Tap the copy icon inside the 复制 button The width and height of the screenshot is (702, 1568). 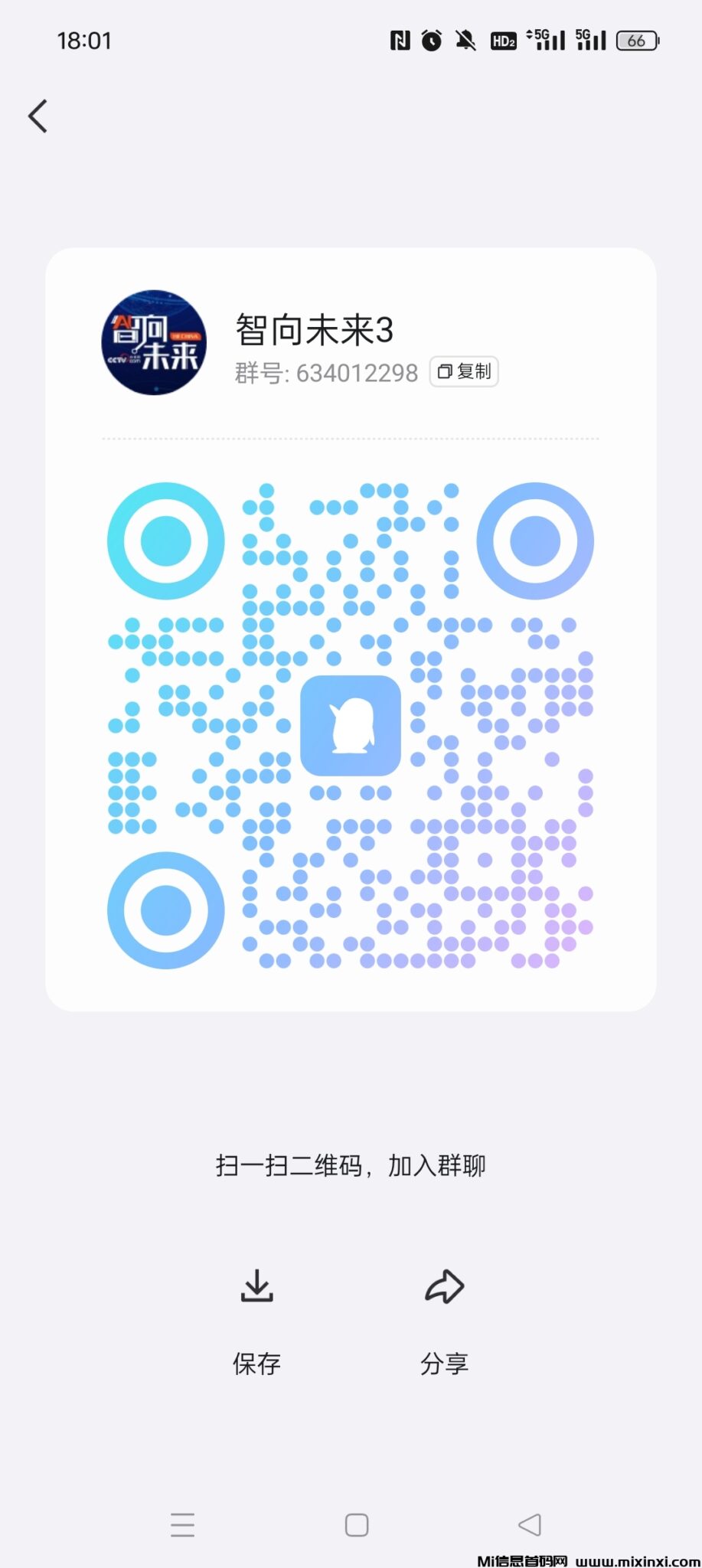446,371
